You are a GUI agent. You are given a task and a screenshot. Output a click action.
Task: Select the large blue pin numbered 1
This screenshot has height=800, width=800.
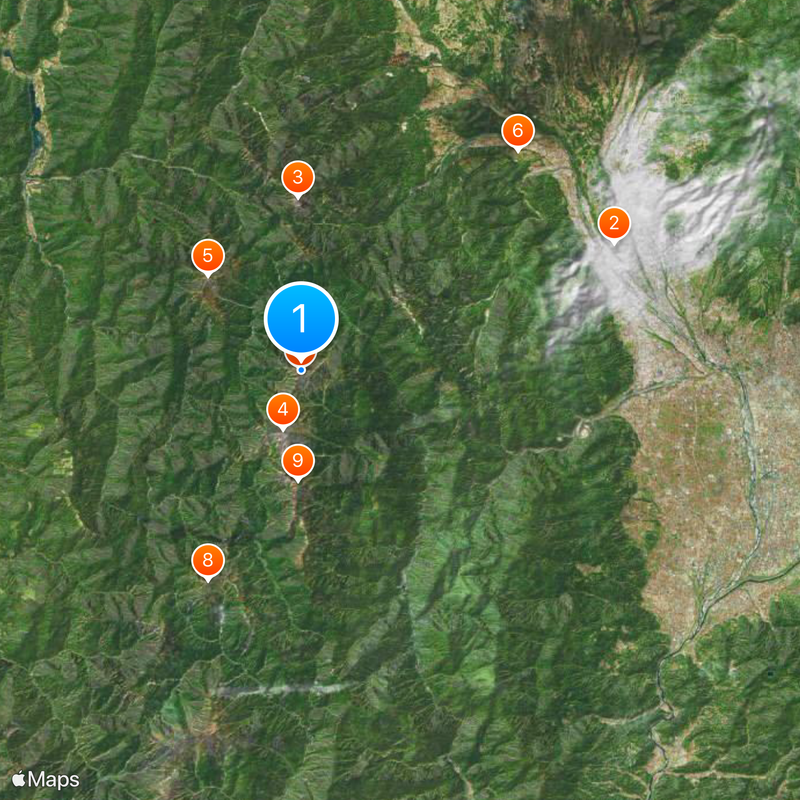point(301,319)
